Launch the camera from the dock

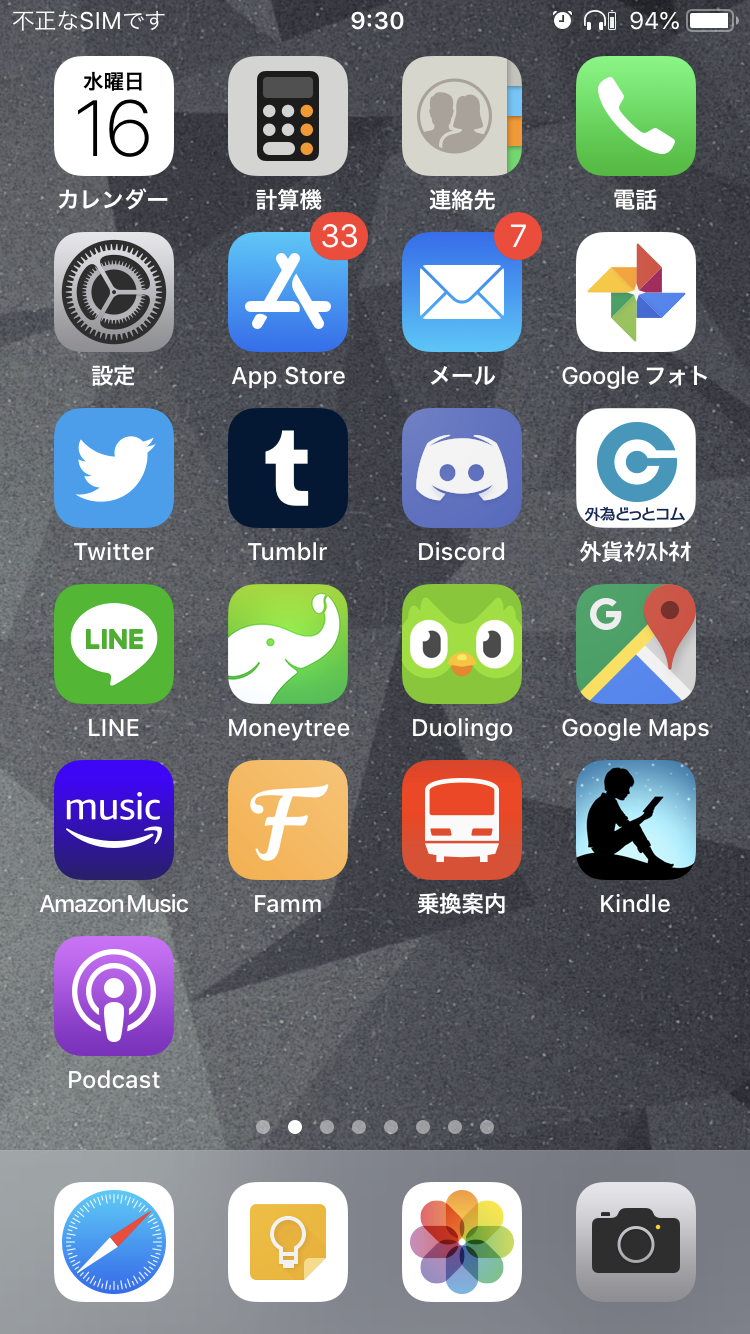(636, 1242)
